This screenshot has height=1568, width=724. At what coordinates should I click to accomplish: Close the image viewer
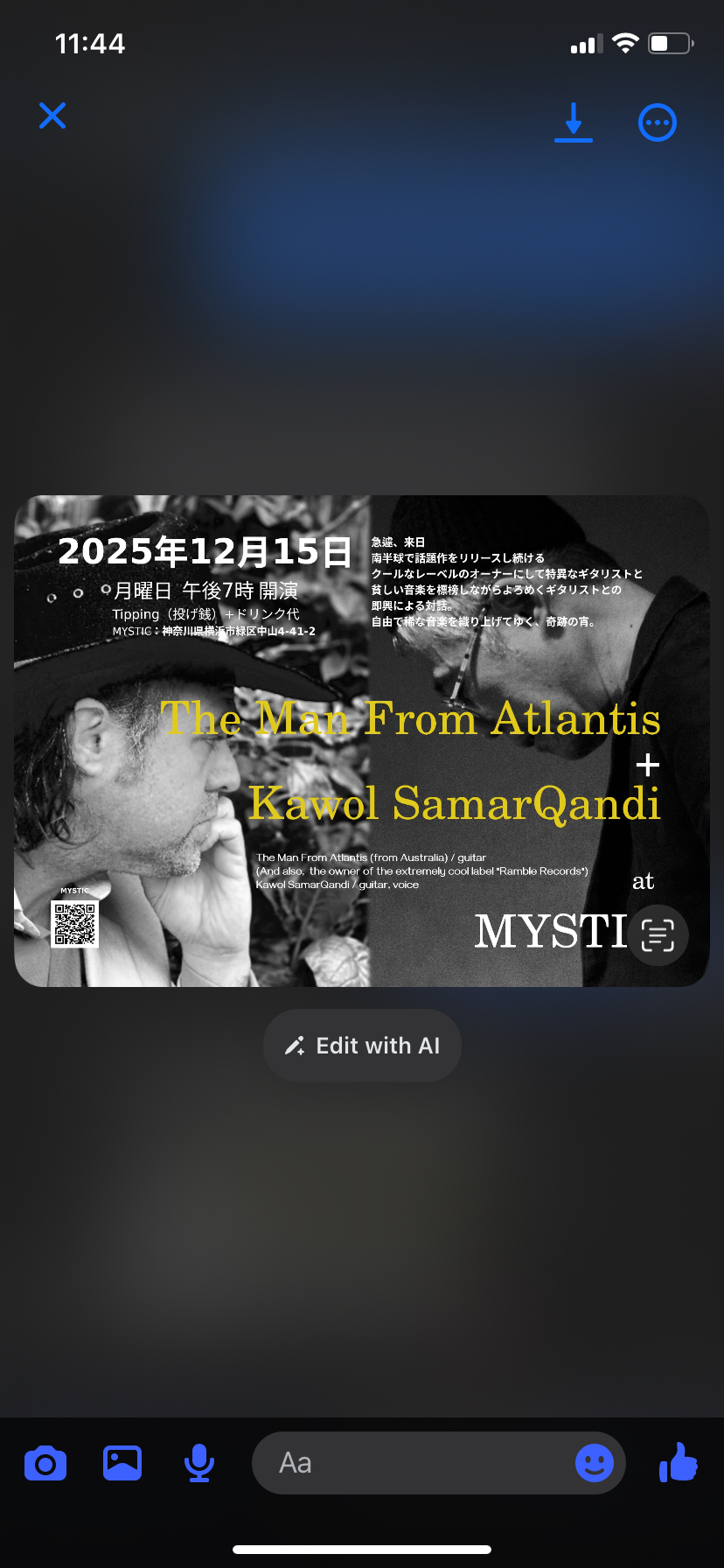pyautogui.click(x=52, y=115)
